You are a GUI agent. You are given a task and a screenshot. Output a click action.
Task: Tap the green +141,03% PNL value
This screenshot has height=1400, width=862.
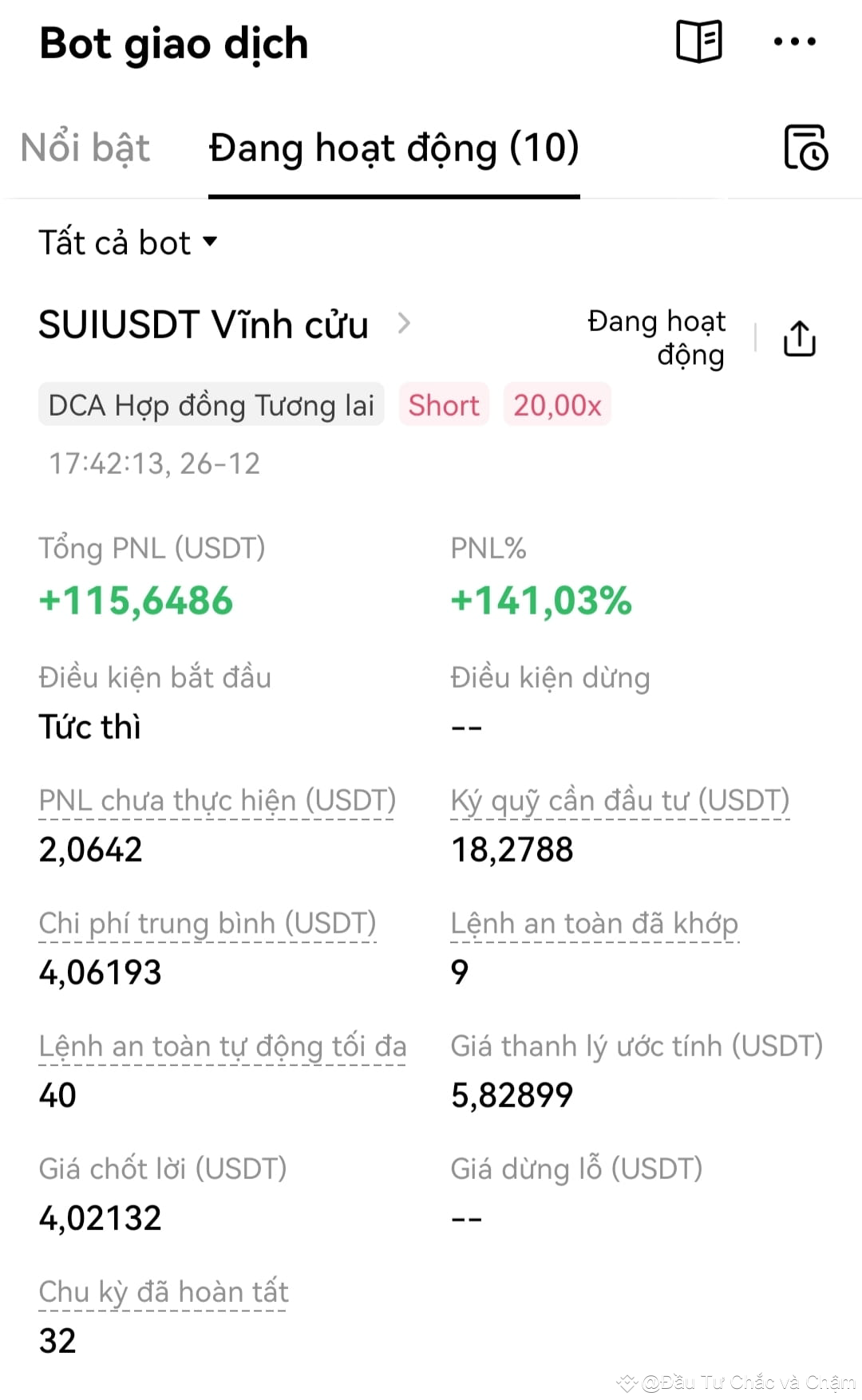point(540,604)
